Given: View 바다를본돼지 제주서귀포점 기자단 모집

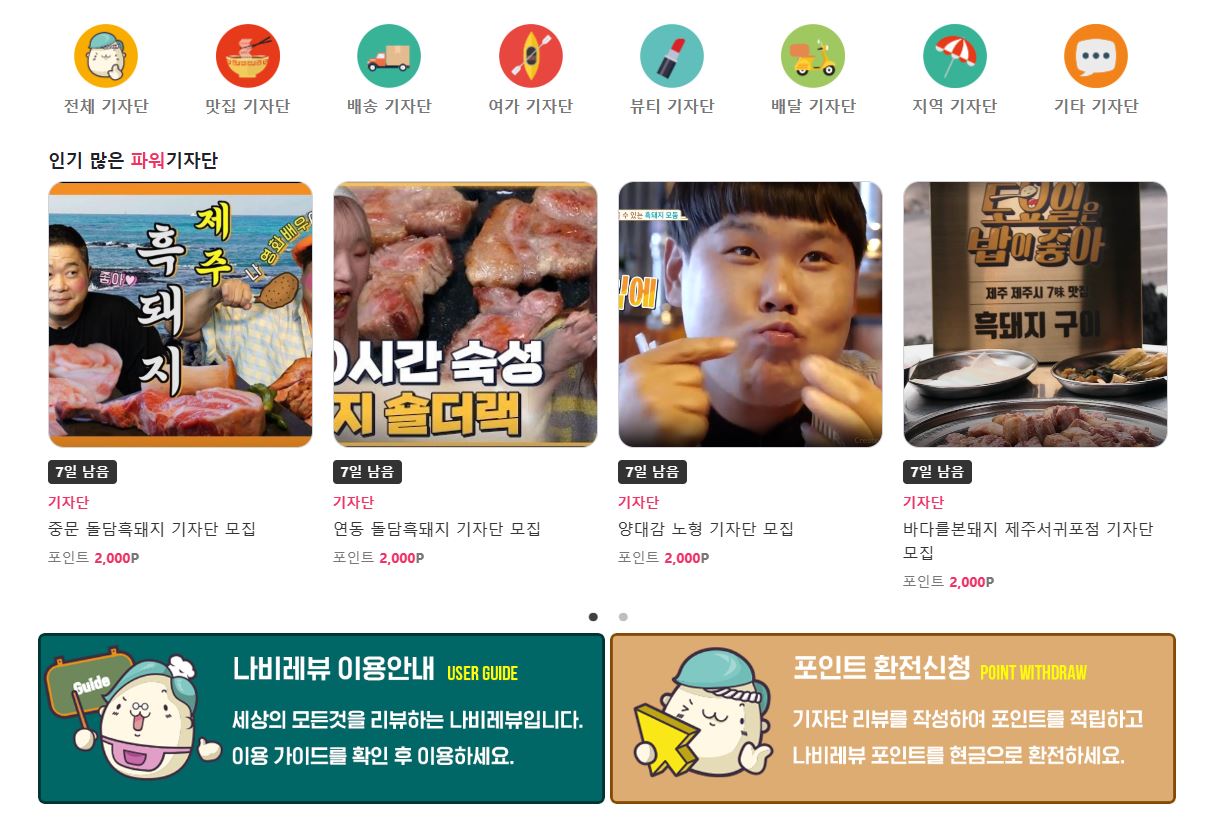Looking at the screenshot, I should coord(1035,315).
